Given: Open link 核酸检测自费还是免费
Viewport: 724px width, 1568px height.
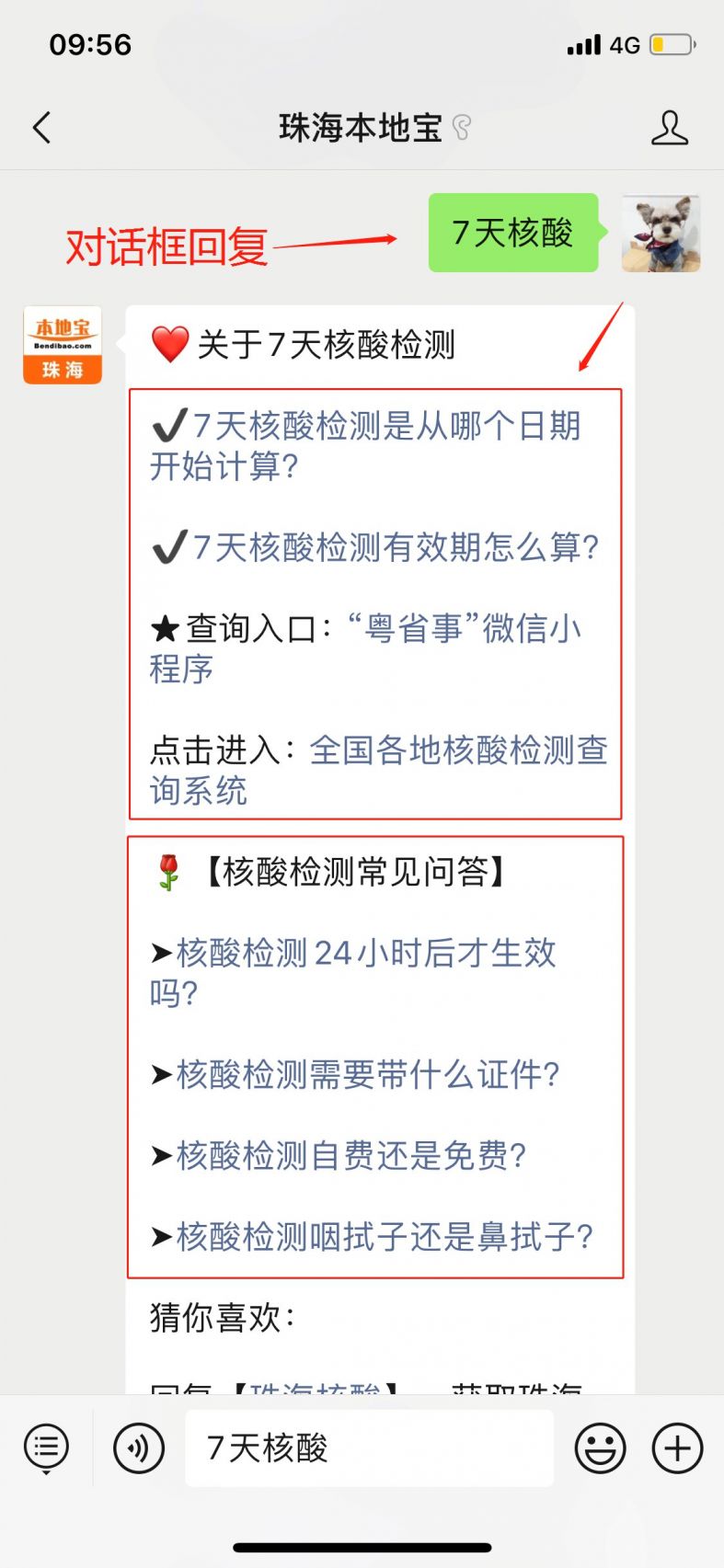Looking at the screenshot, I should [x=351, y=1156].
